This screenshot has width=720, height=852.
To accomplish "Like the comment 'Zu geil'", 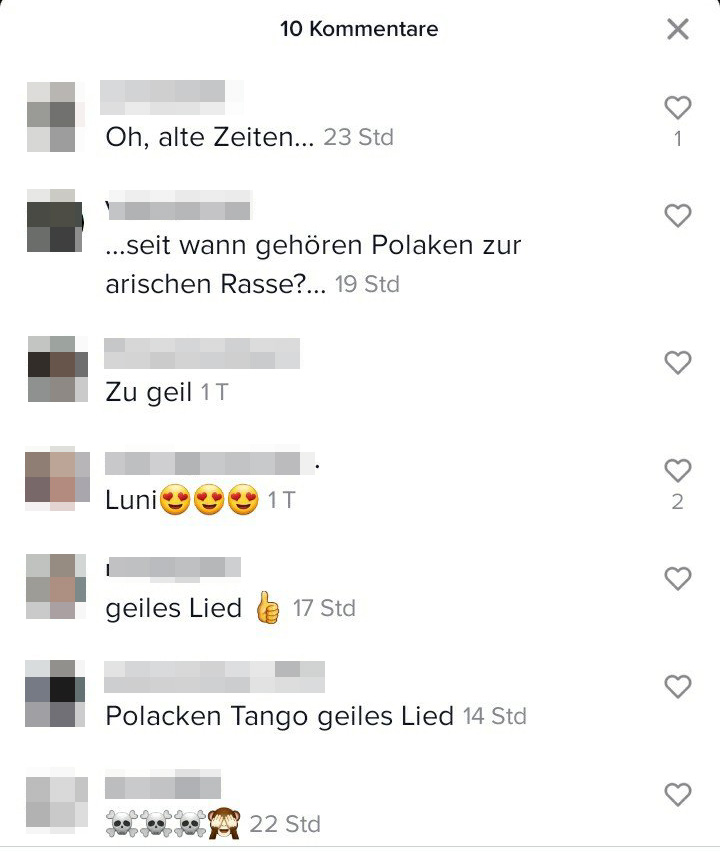I will [677, 362].
